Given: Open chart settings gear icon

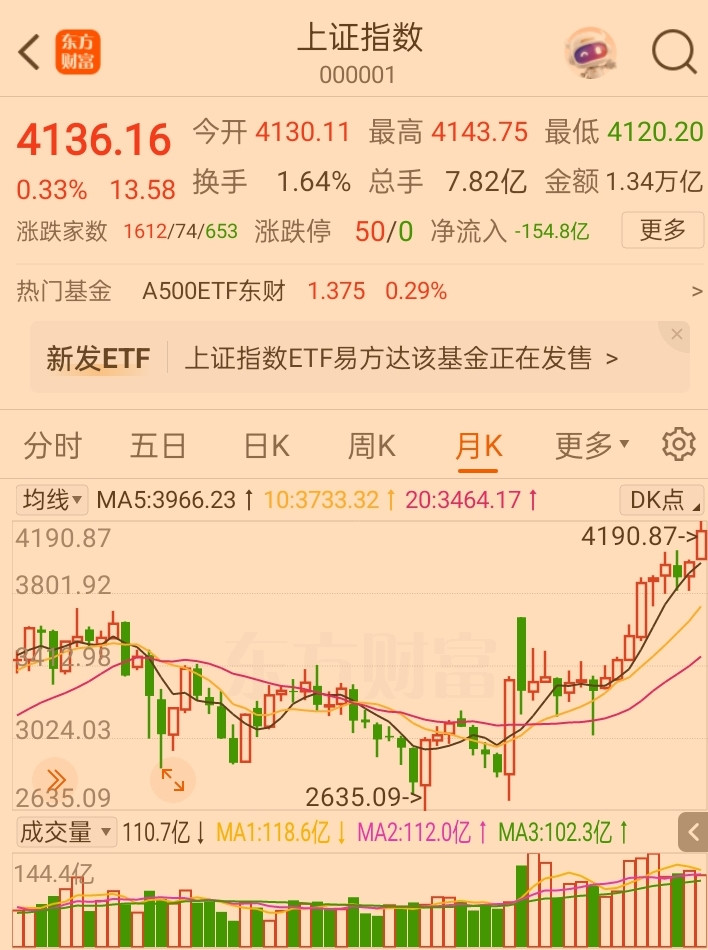Looking at the screenshot, I should click(679, 444).
